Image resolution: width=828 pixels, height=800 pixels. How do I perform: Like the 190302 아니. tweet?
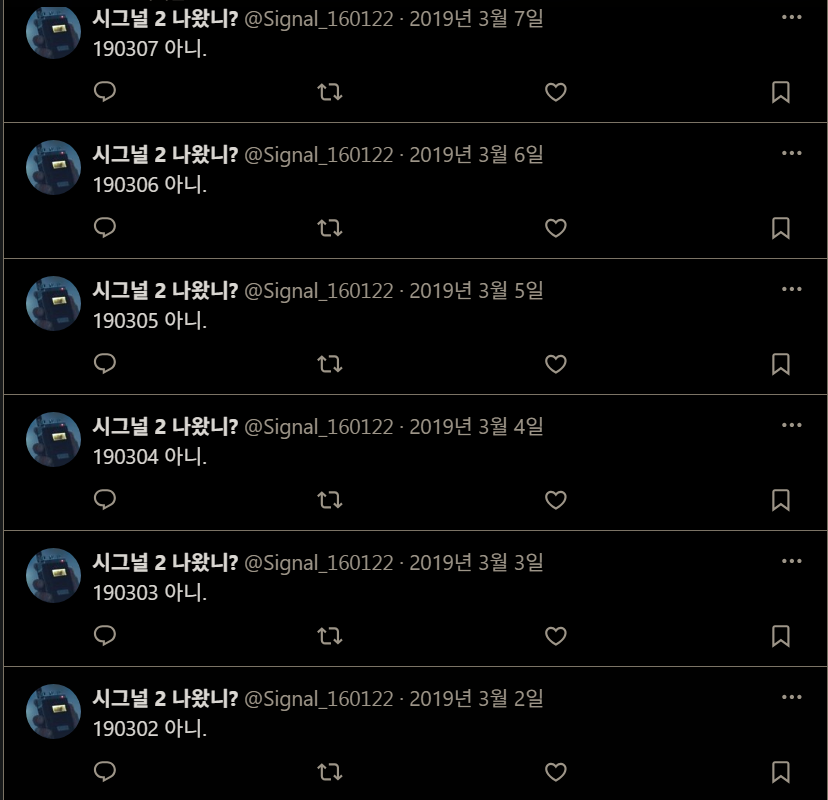click(556, 772)
